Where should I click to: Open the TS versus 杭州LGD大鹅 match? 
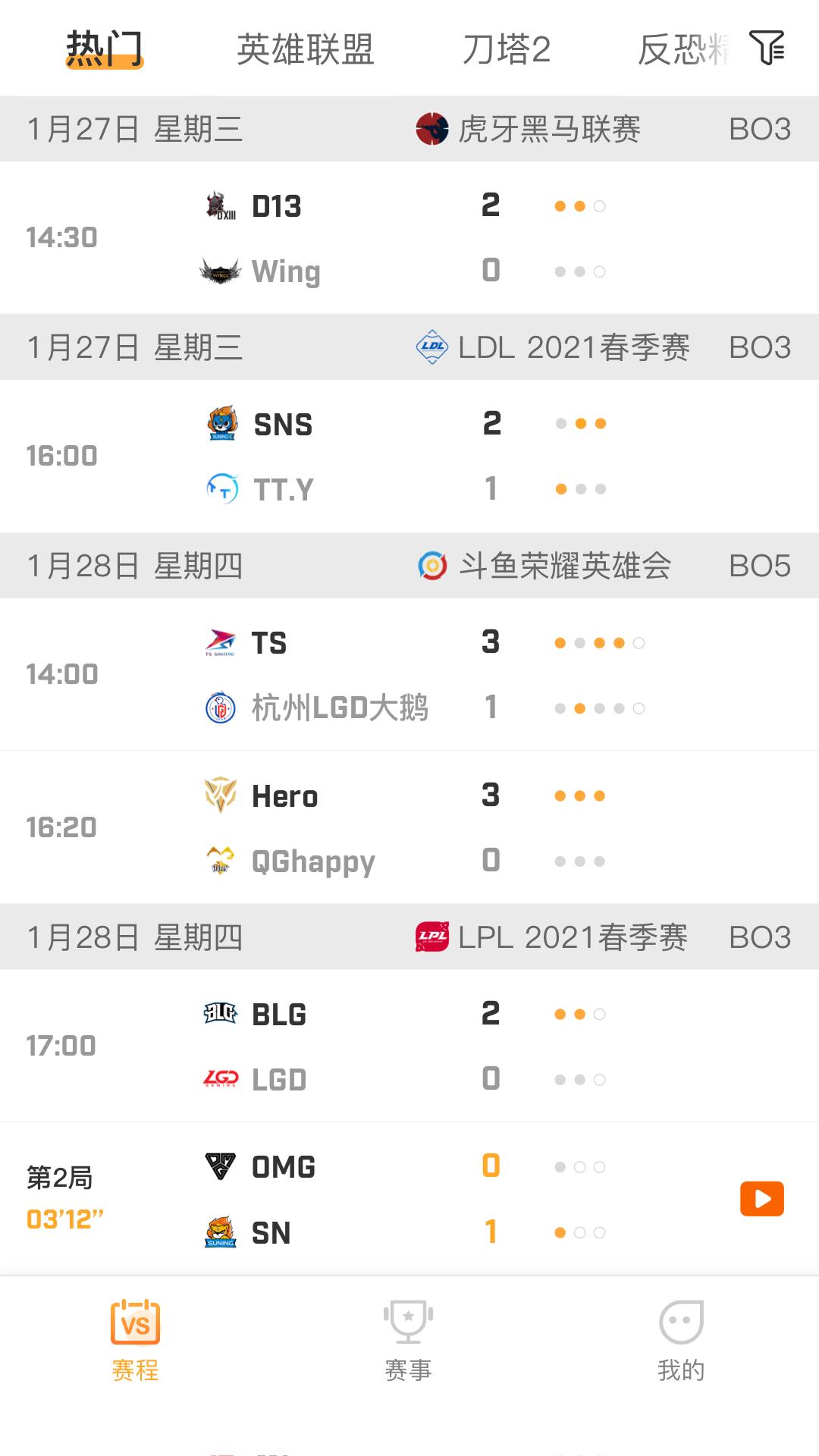409,673
